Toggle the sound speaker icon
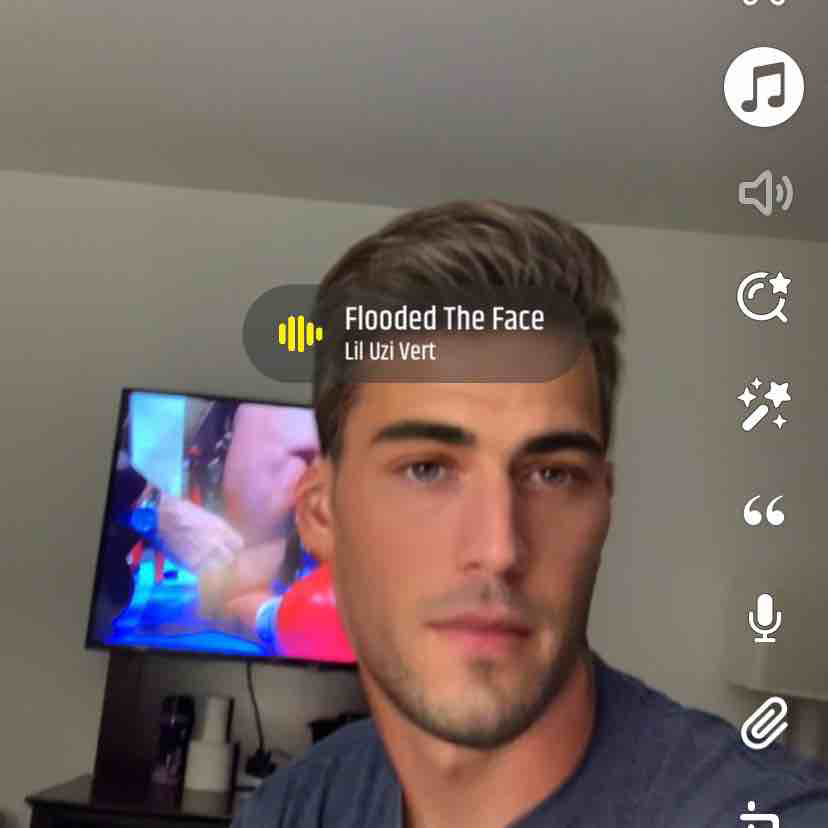 [x=765, y=193]
